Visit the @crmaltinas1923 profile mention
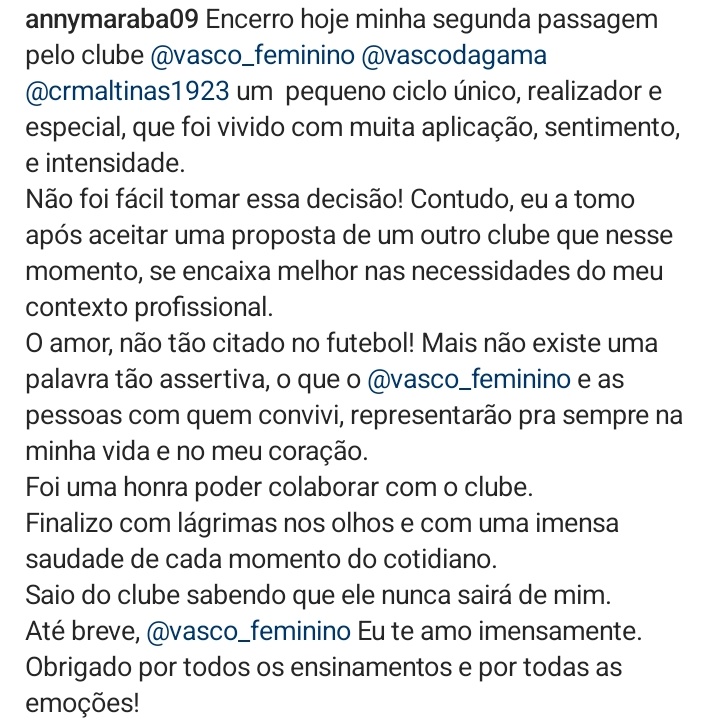720x724 pixels. click(125, 91)
